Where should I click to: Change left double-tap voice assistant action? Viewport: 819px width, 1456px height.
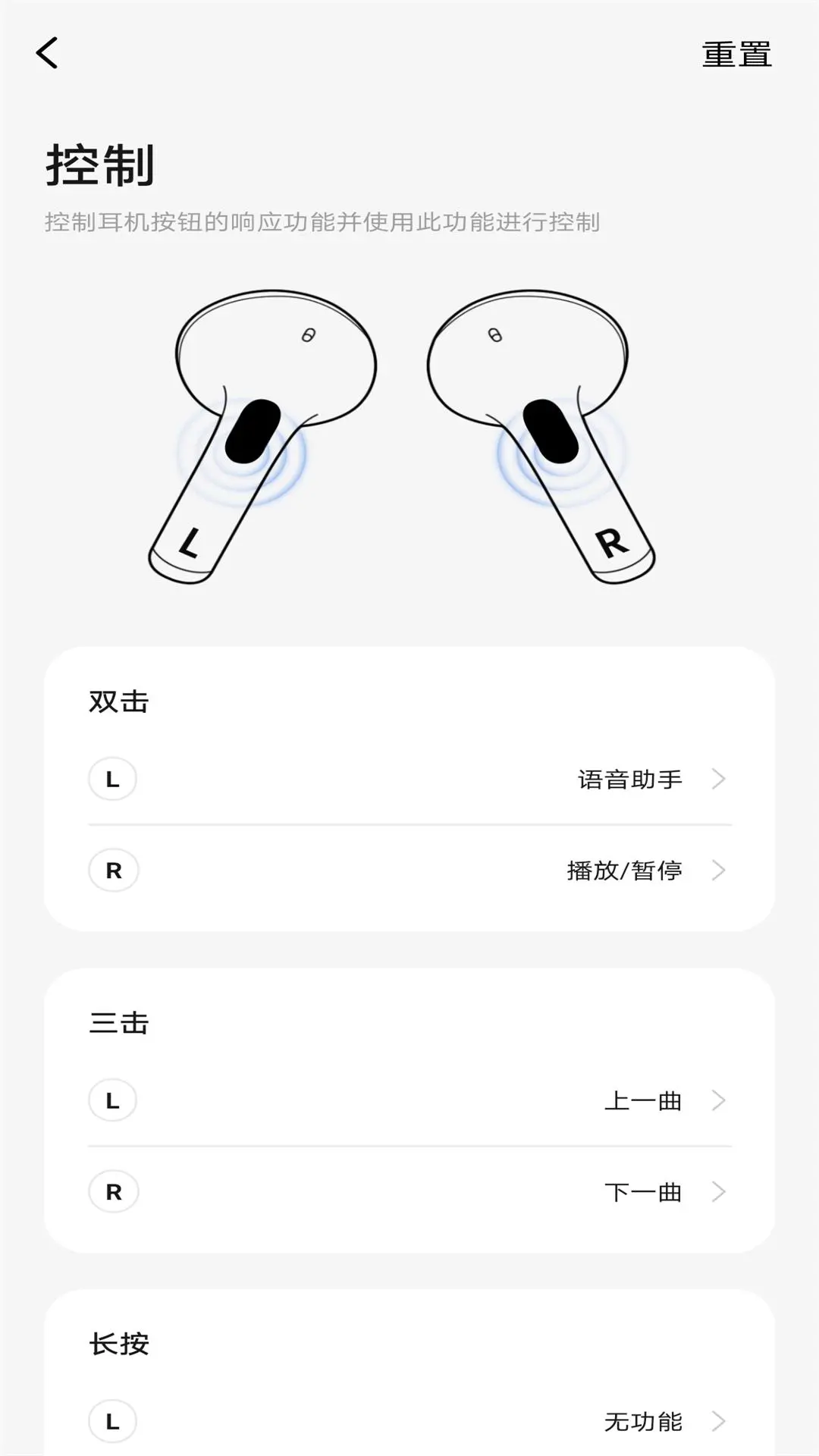(x=628, y=779)
